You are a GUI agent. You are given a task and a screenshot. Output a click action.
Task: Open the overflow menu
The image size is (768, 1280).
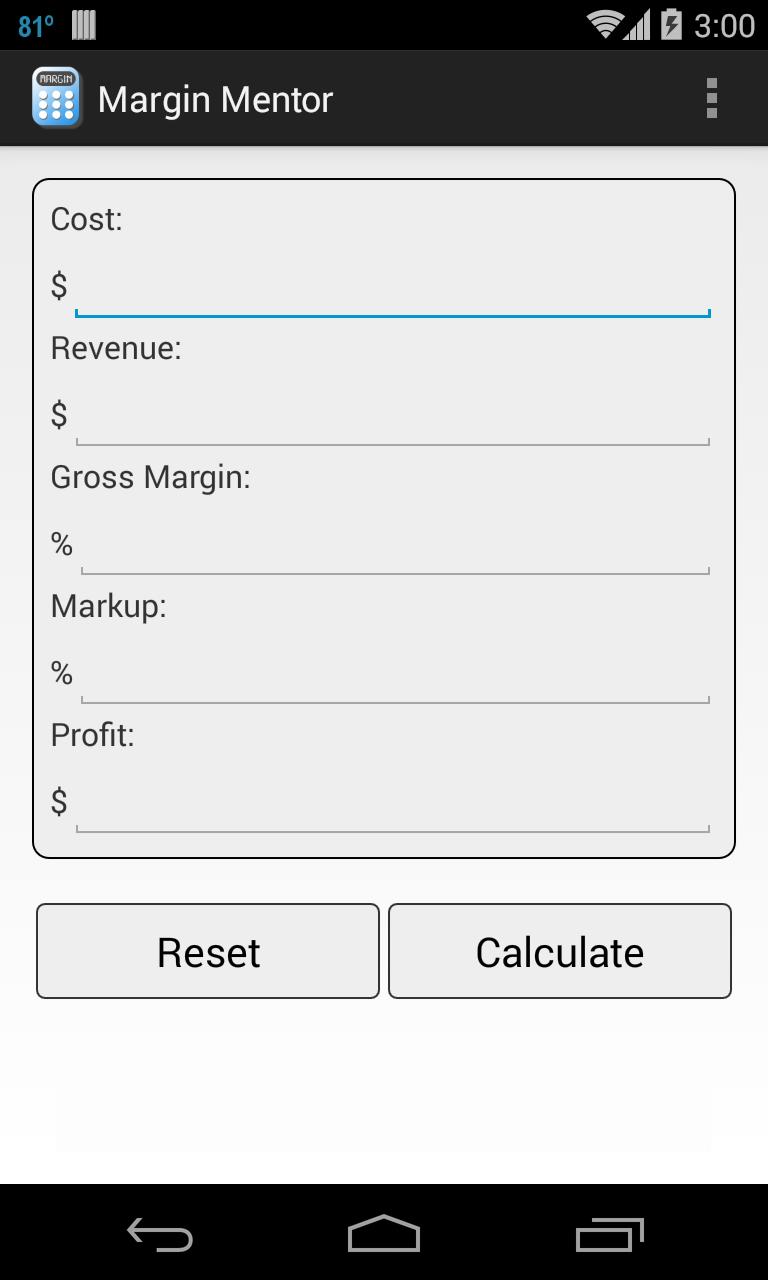click(x=712, y=97)
